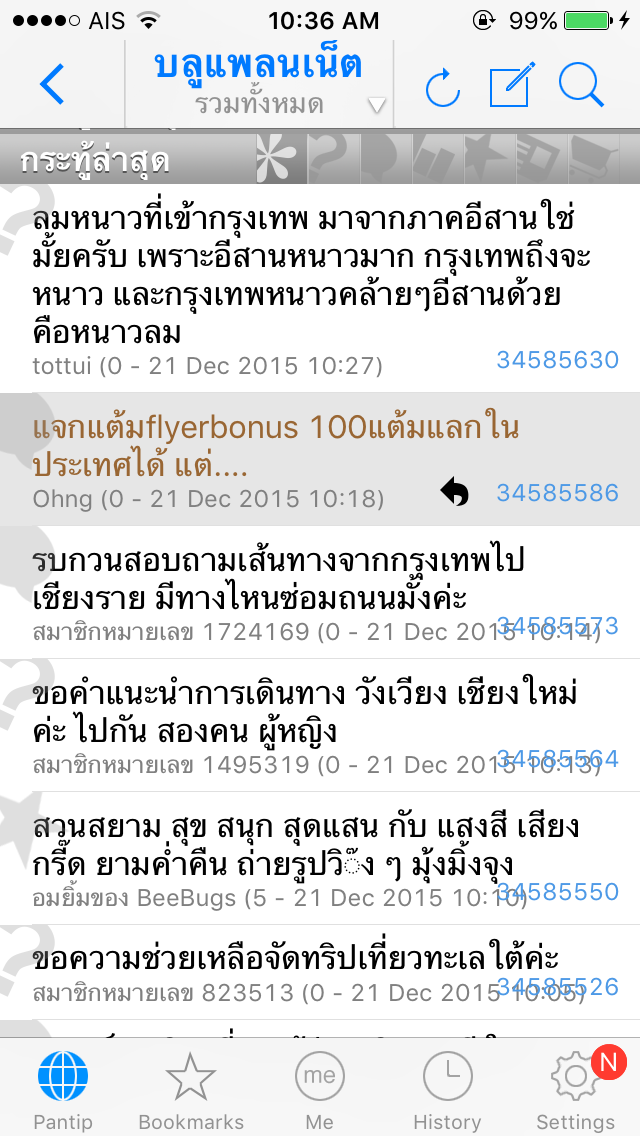
Task: Open thread by member 1495319
Action: click(x=320, y=725)
